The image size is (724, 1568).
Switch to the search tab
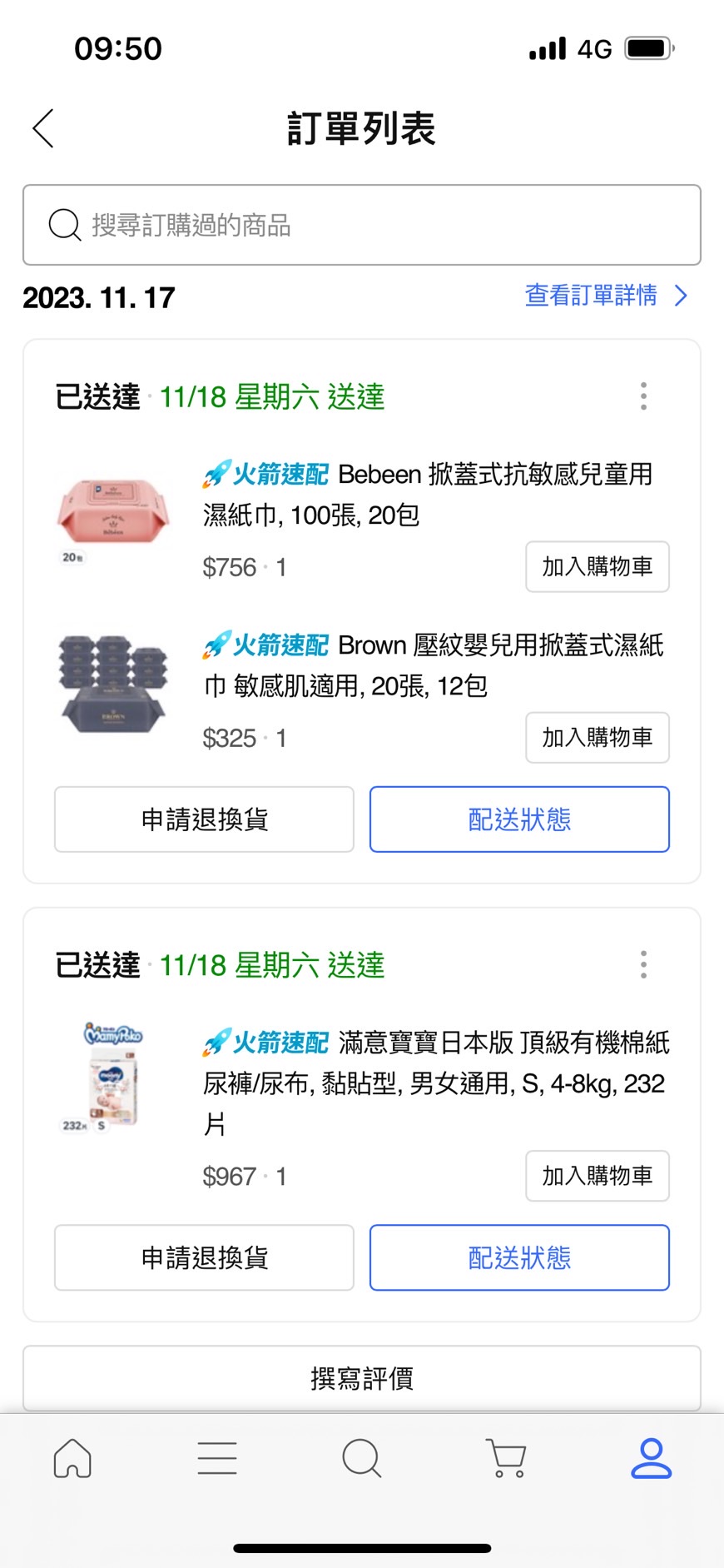361,1459
